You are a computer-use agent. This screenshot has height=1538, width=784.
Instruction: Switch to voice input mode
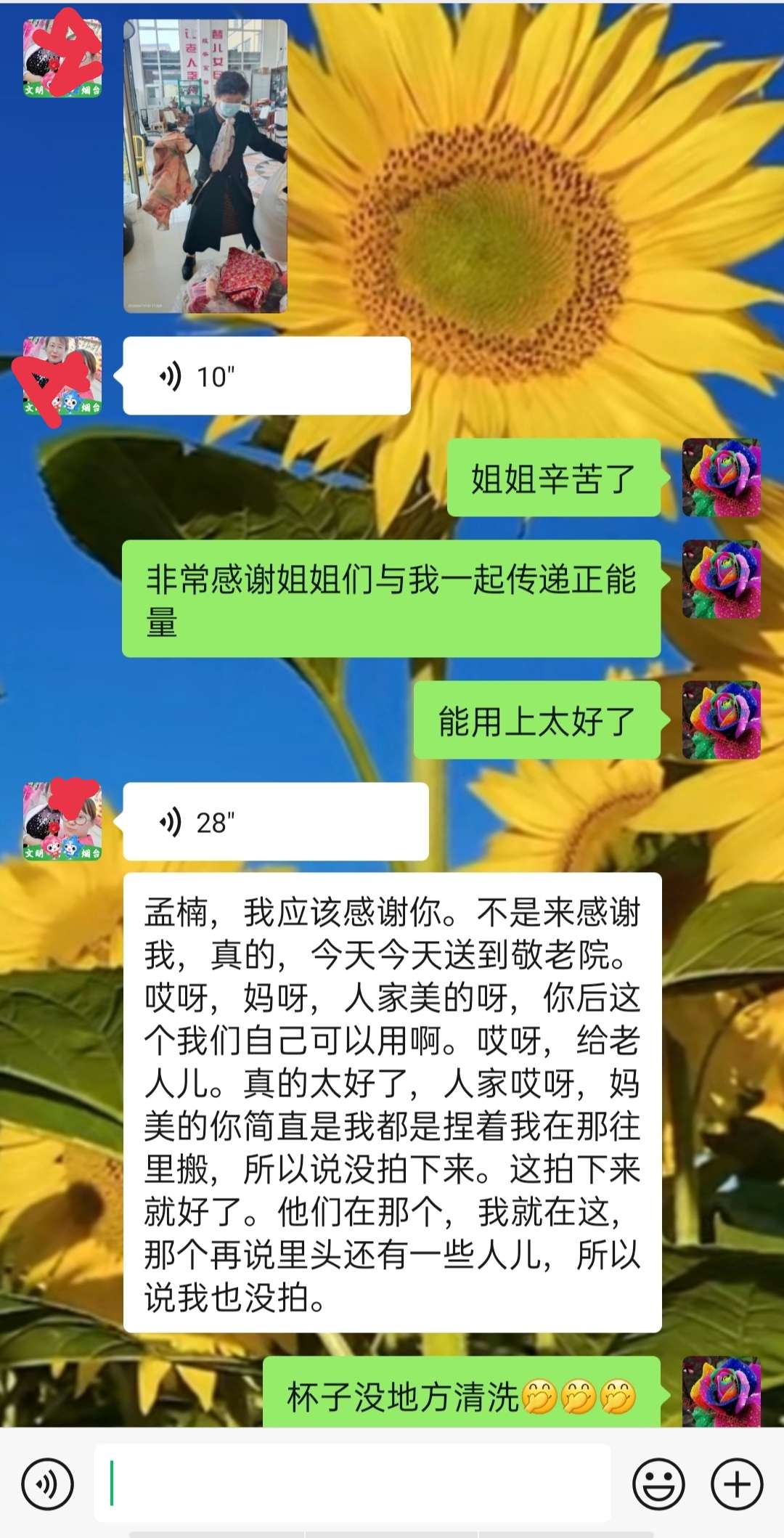47,1484
